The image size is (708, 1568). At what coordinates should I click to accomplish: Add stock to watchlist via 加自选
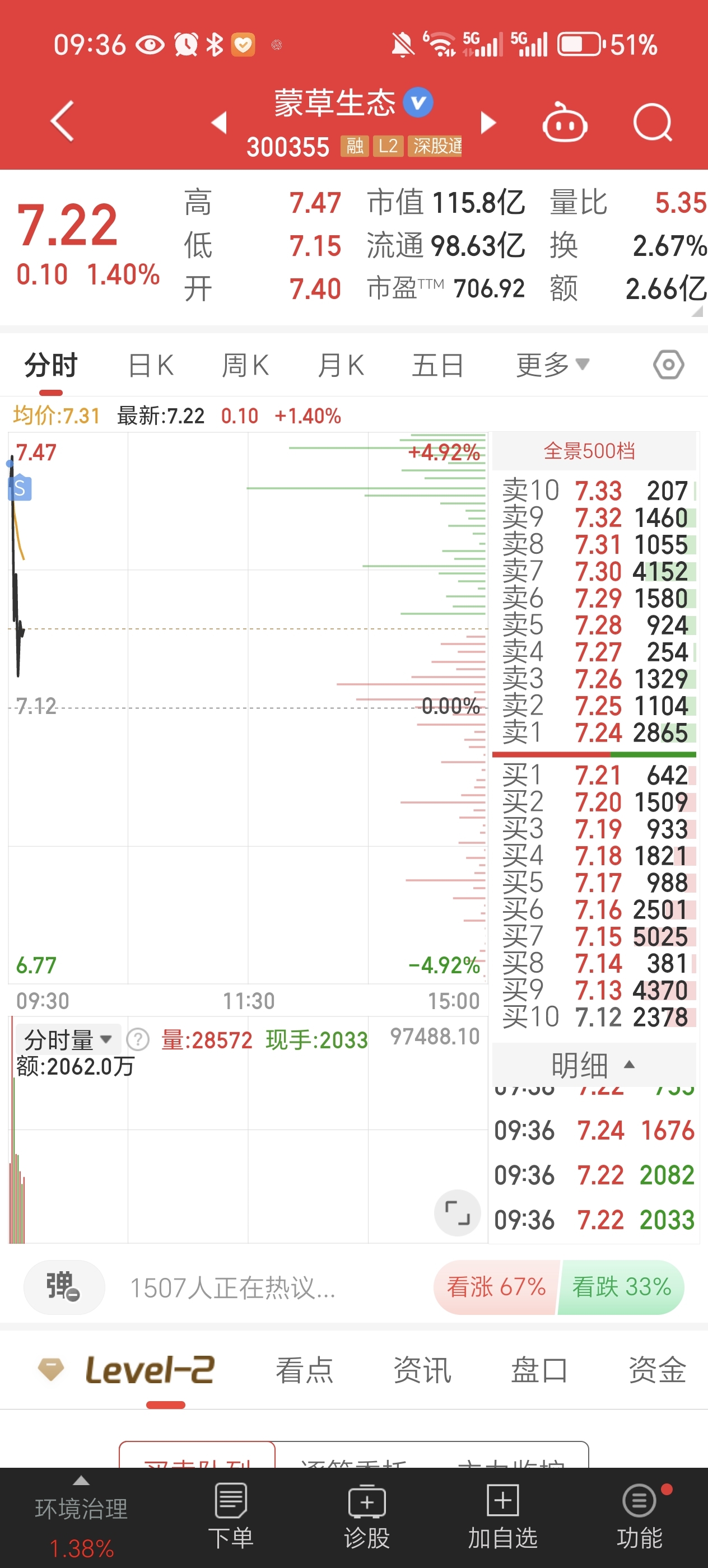coord(502,1515)
